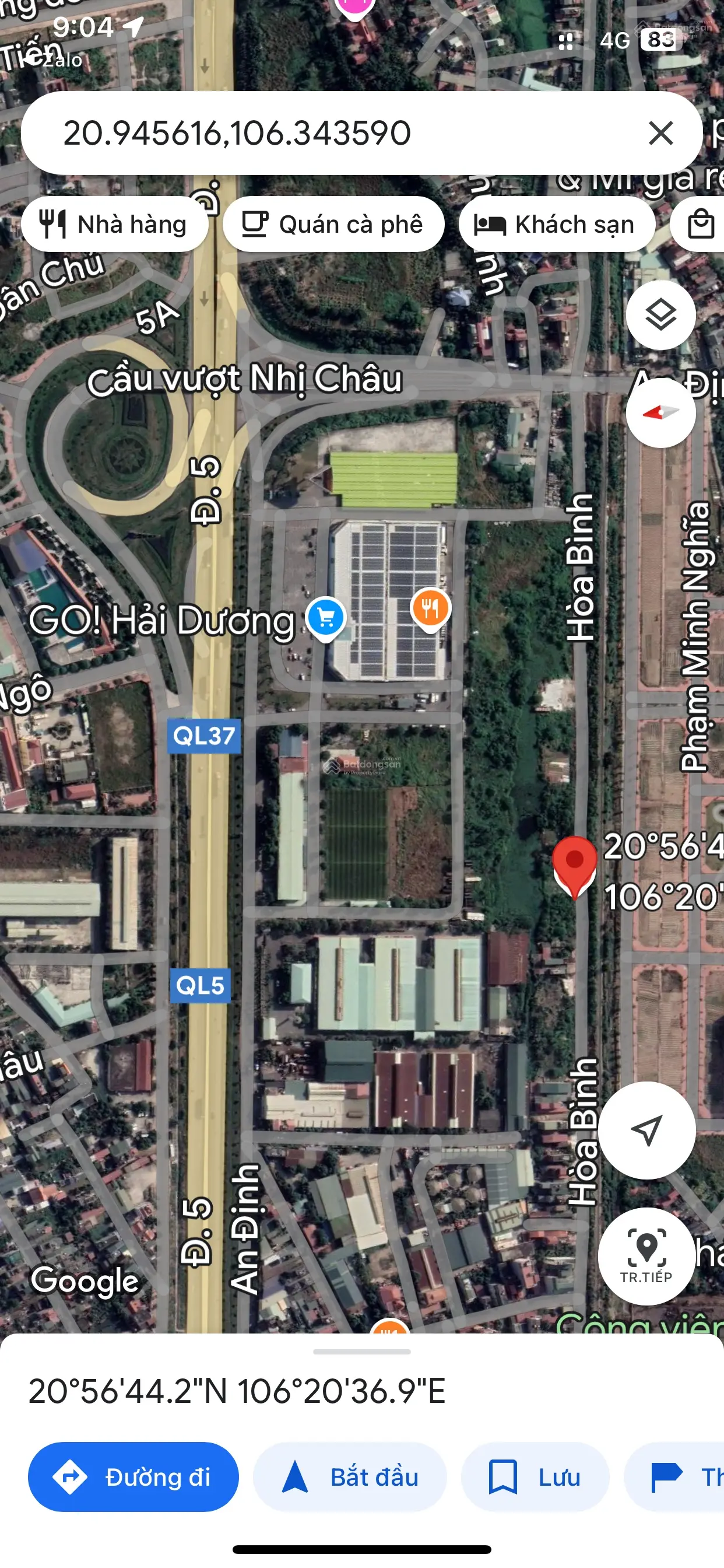The height and width of the screenshot is (1568, 724).
Task: Clear the coordinates search text
Action: (660, 132)
